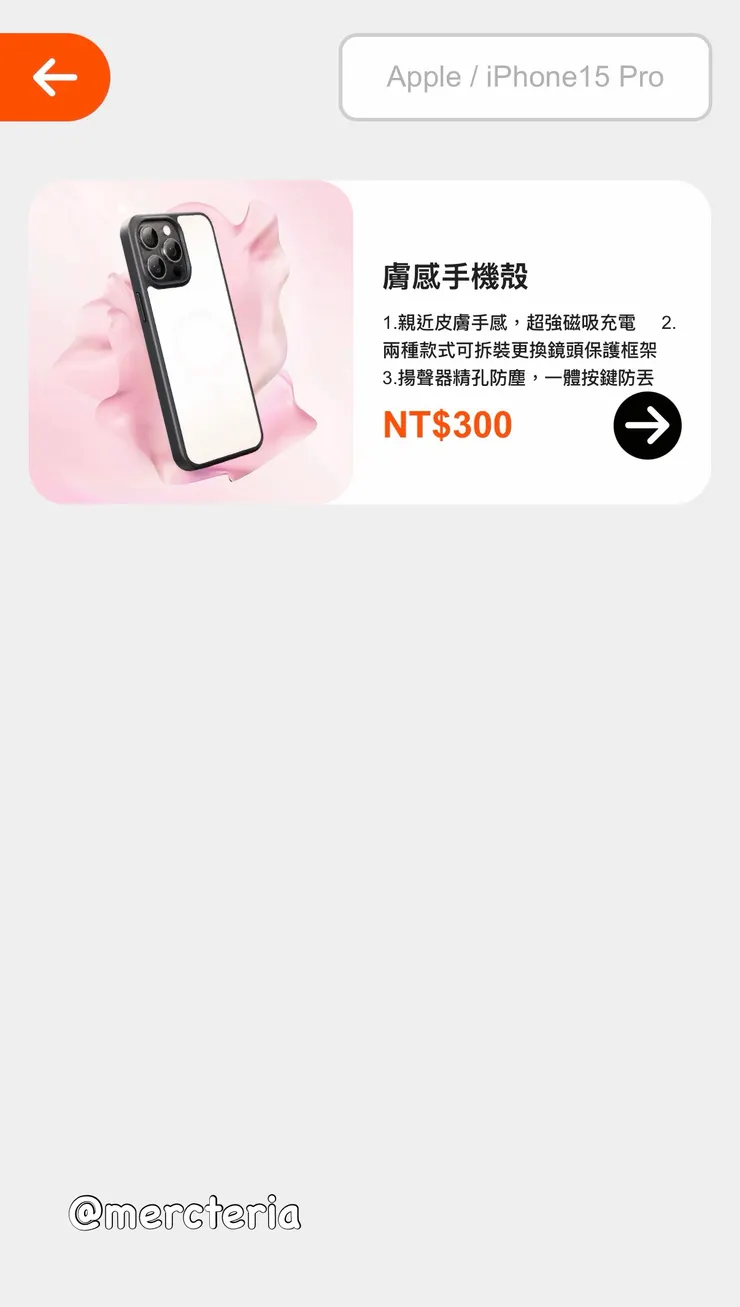
Task: Click the Apple / iPhone15 Pro search field
Action: tap(525, 77)
